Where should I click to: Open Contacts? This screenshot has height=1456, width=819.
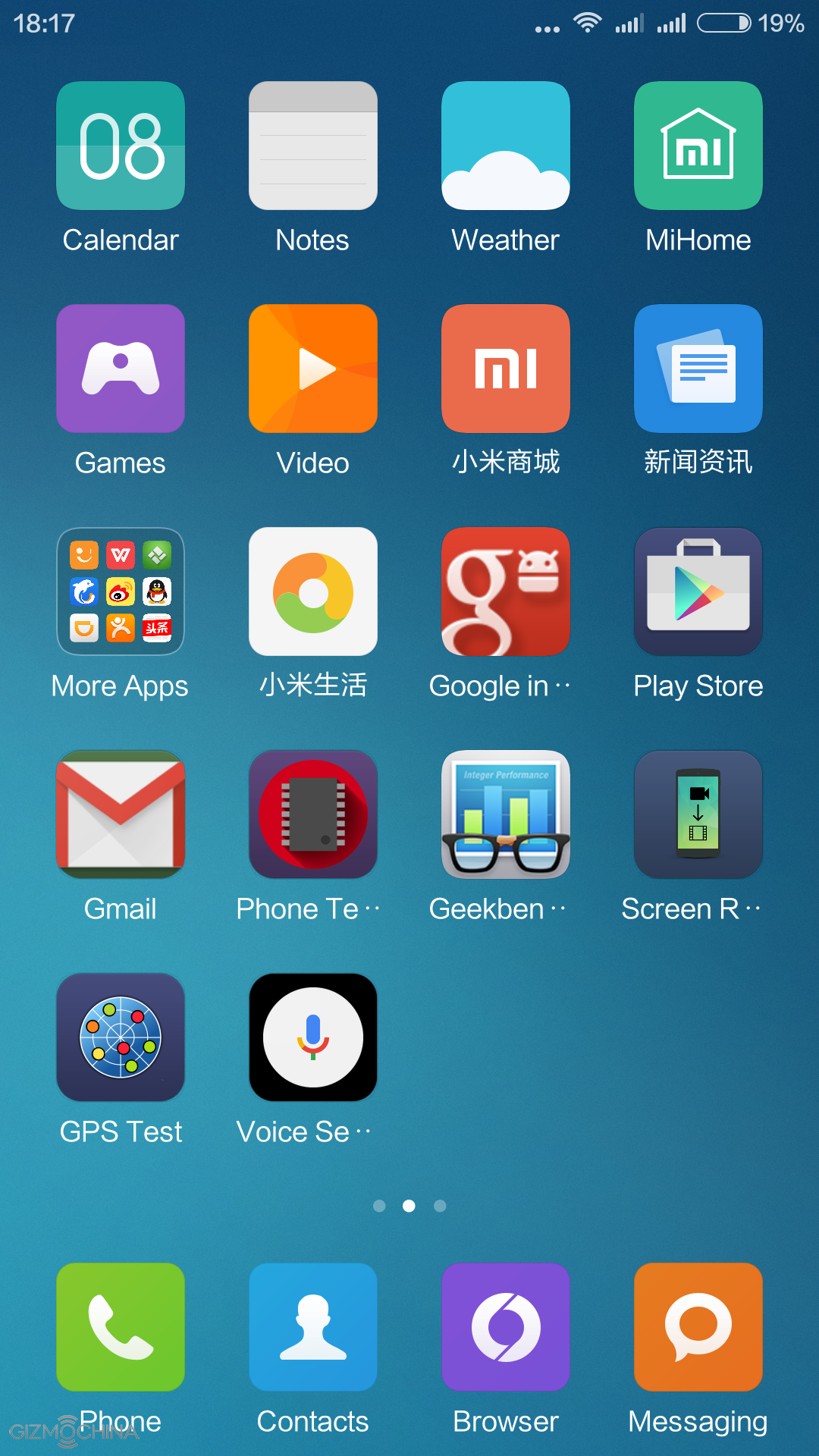click(312, 1329)
